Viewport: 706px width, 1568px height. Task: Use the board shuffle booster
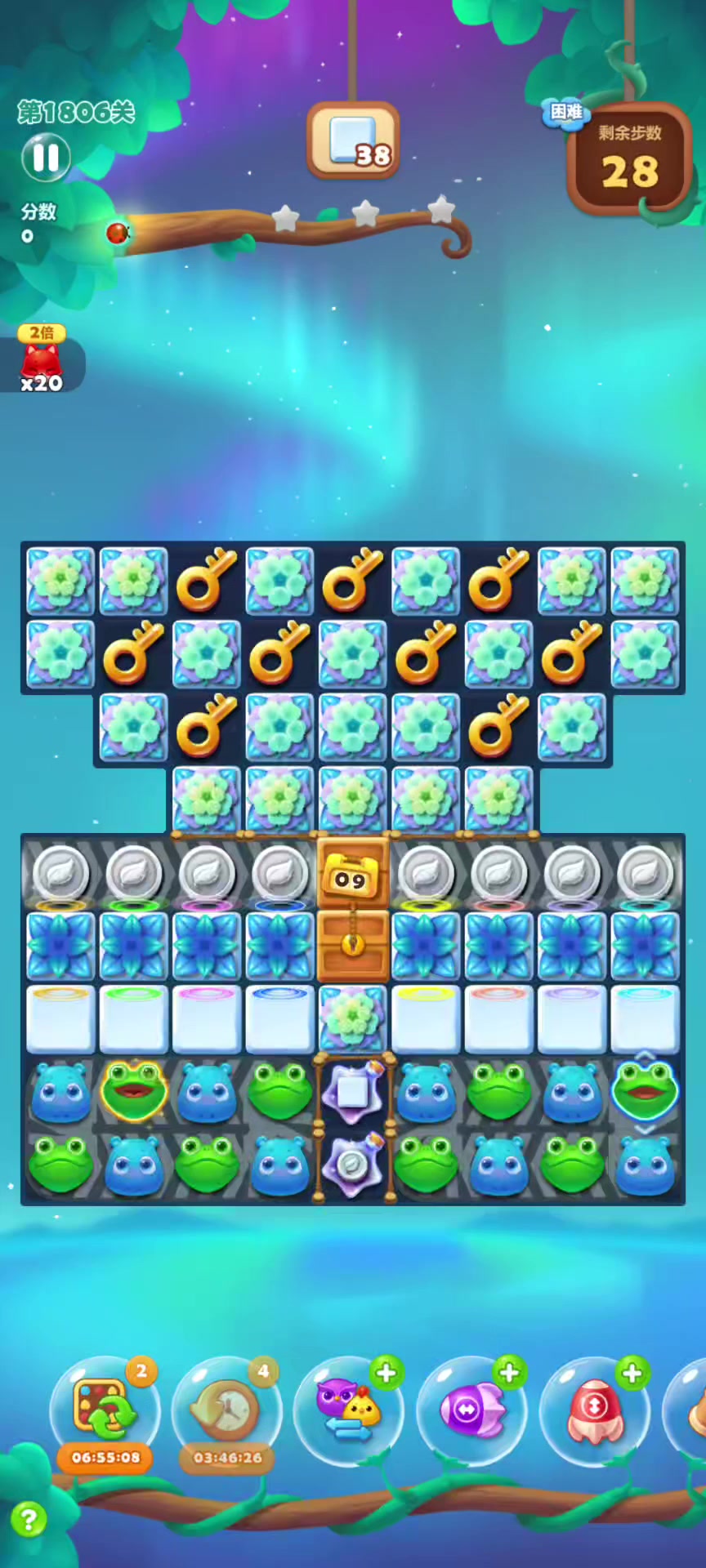[x=105, y=1409]
